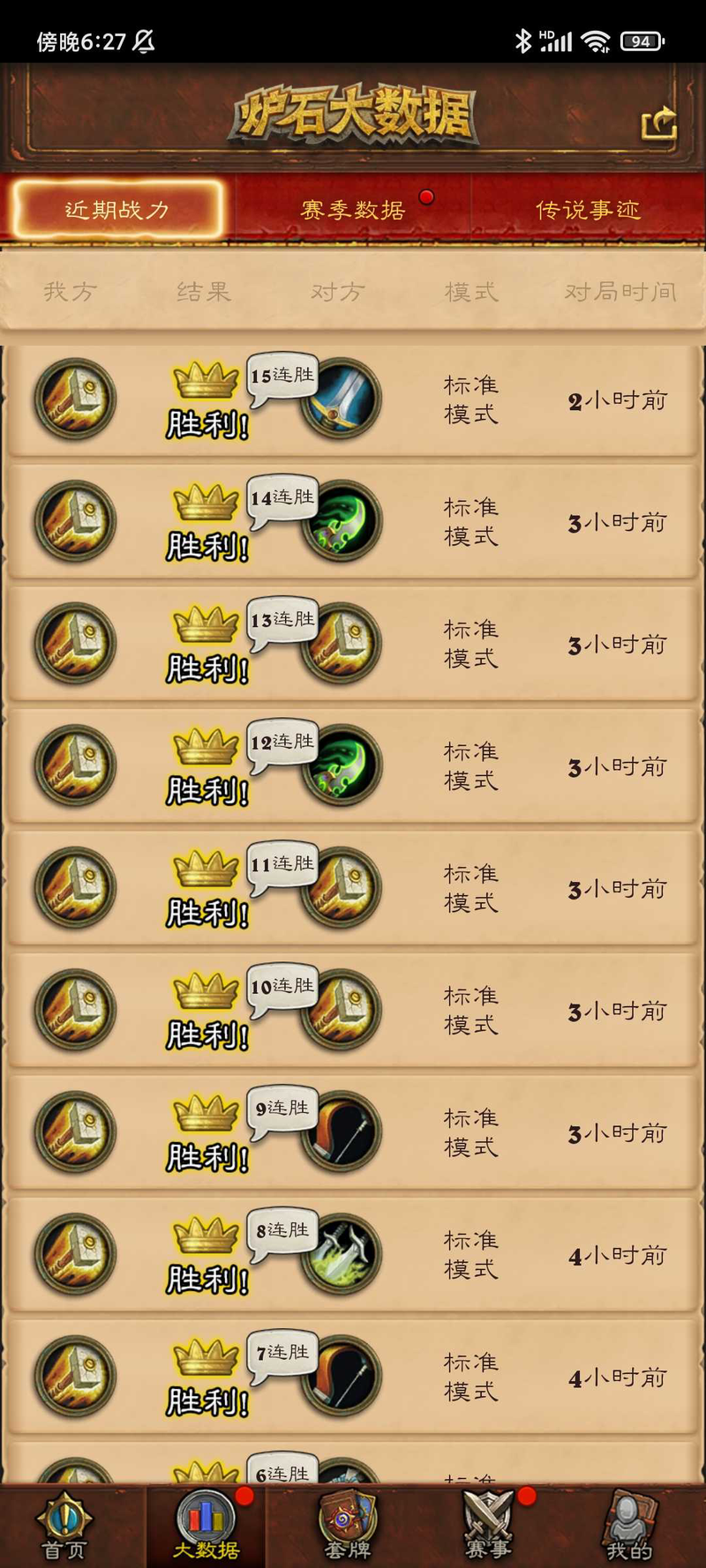Open the 9连胜 match entry
Screen dimensions: 706x1568
coord(353,1133)
